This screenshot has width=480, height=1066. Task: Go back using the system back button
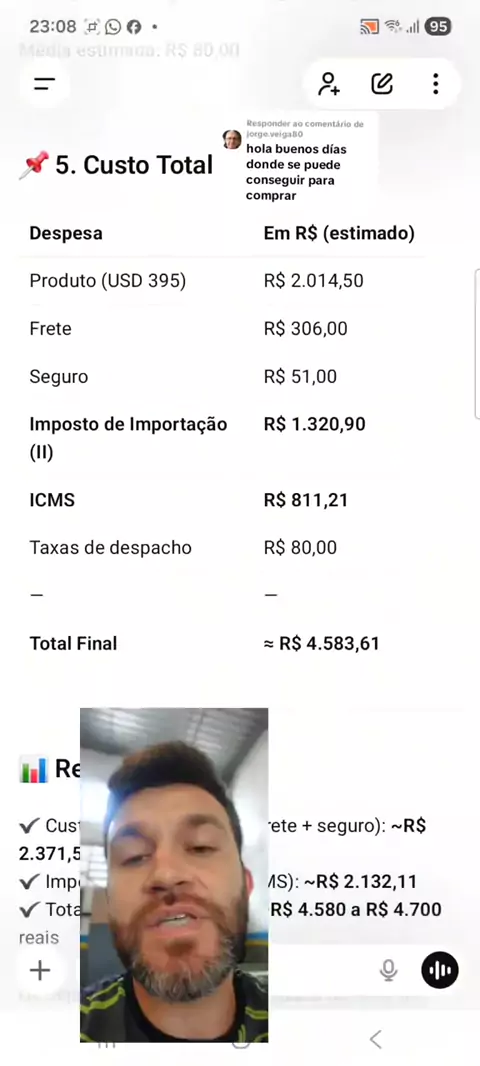click(x=375, y=1039)
